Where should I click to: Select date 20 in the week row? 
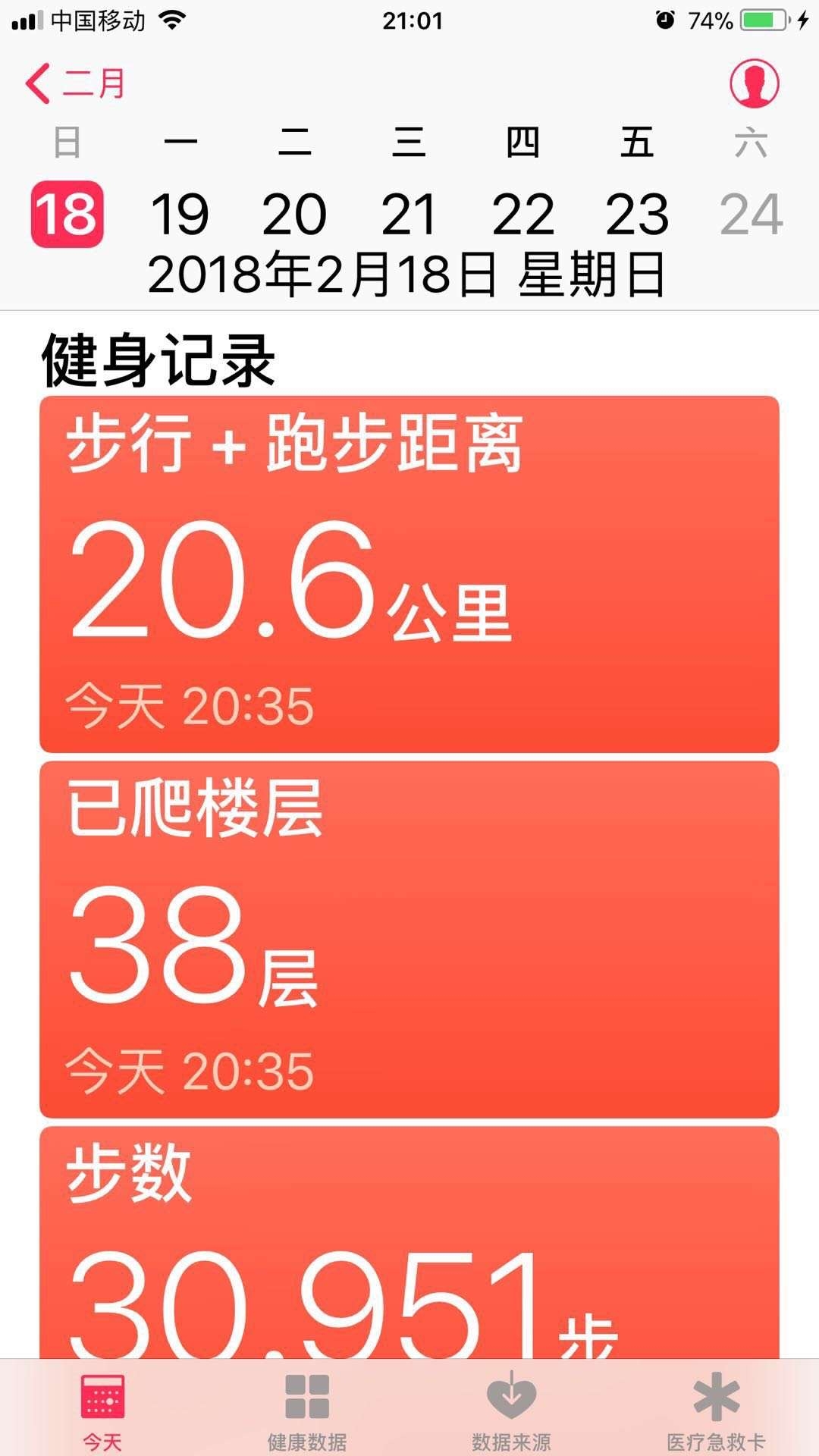[294, 215]
